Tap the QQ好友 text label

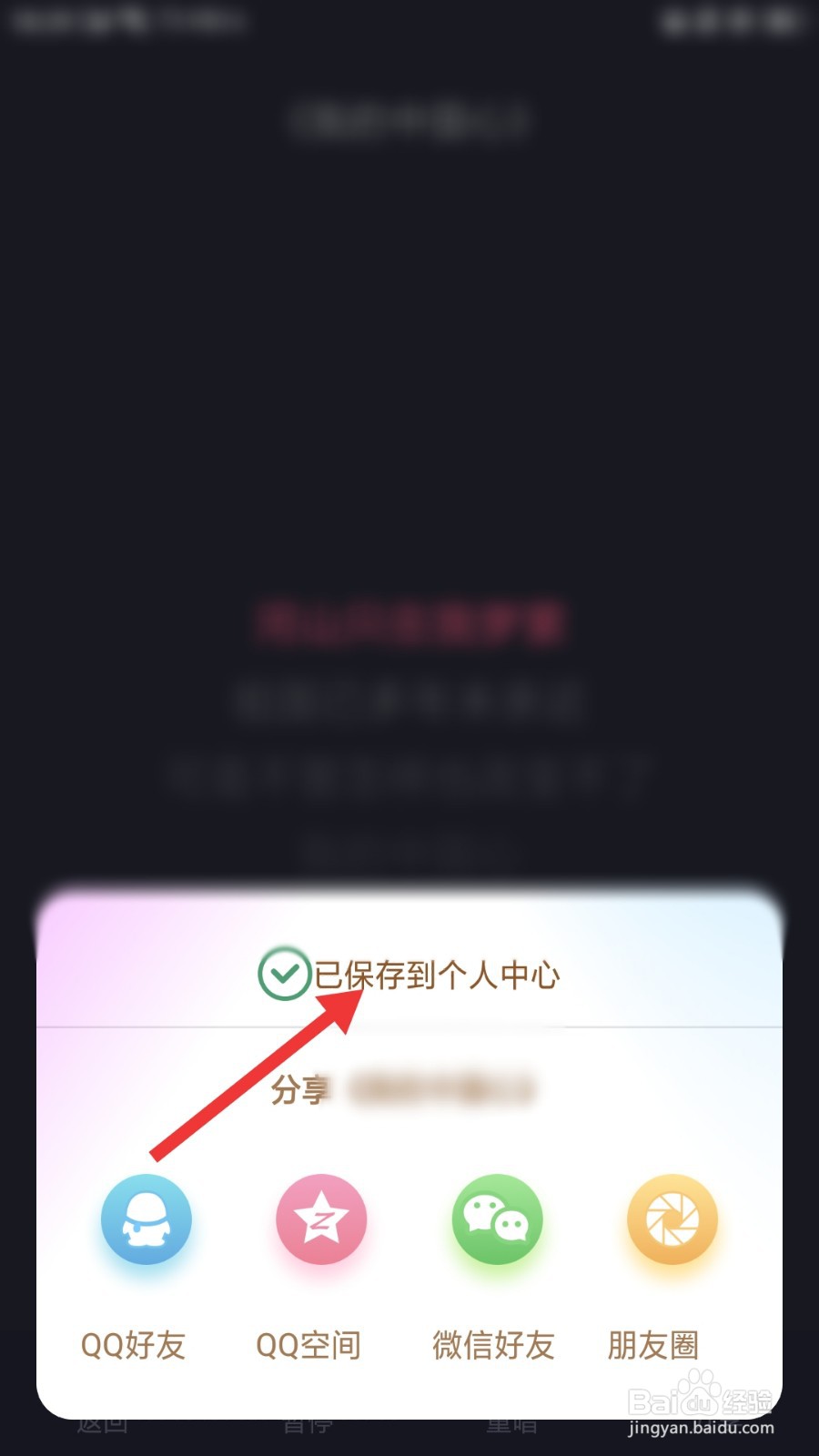pos(134,1345)
